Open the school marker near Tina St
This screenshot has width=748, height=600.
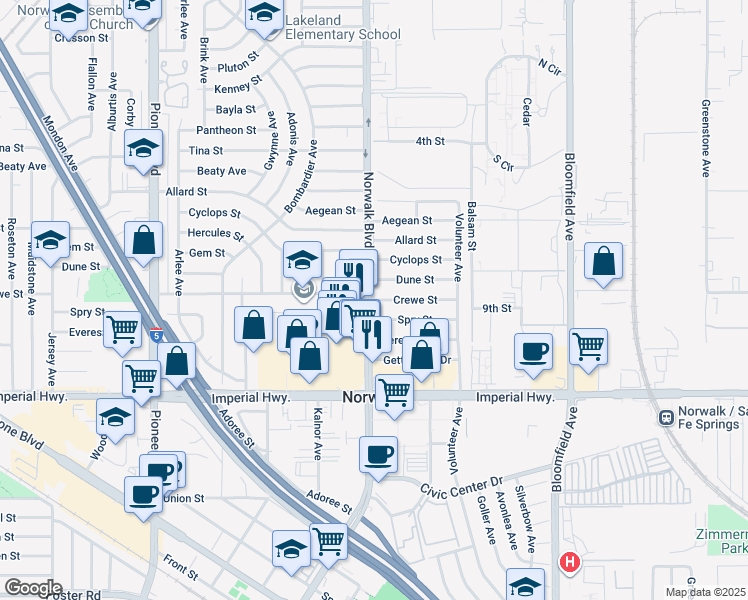pyautogui.click(x=143, y=149)
